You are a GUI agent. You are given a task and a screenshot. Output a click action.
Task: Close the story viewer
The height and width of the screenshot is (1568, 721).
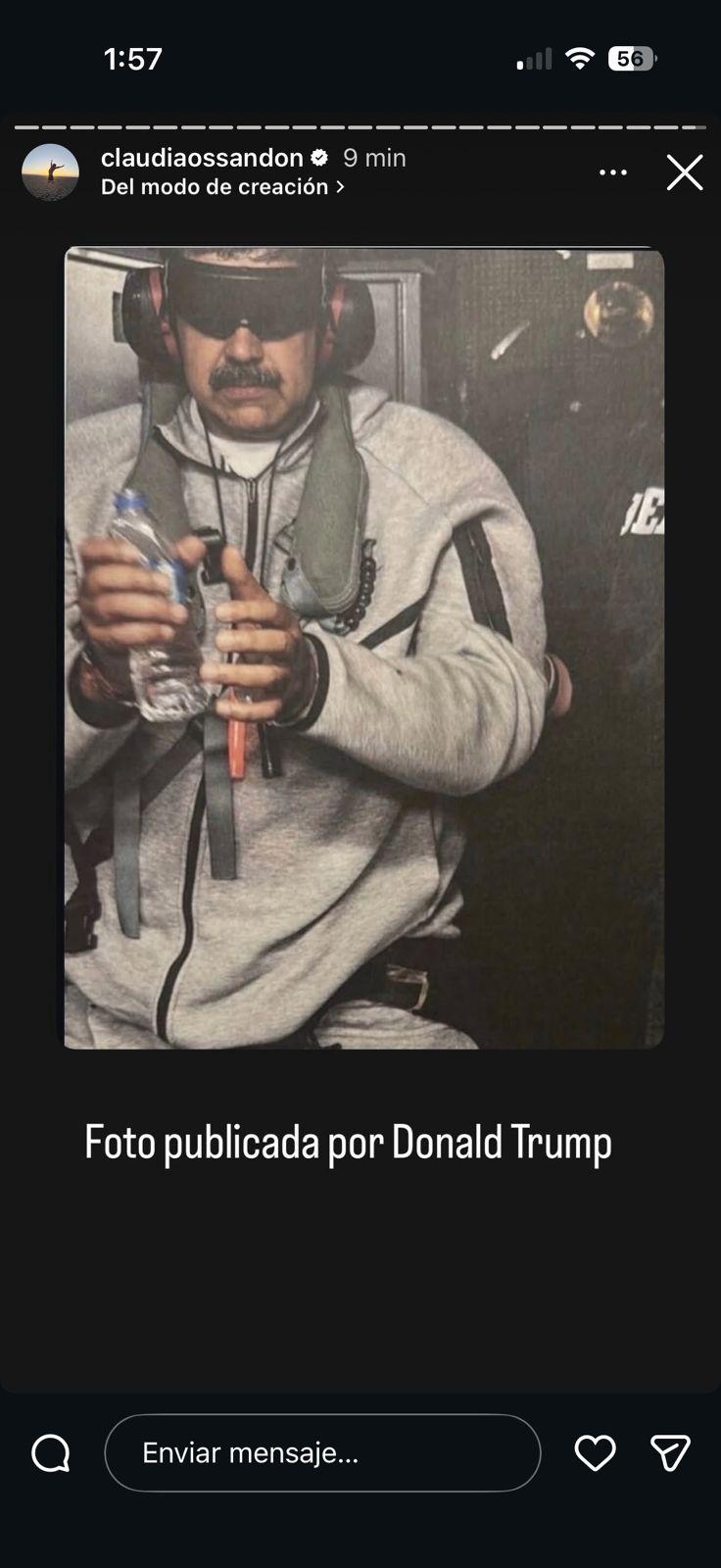685,172
